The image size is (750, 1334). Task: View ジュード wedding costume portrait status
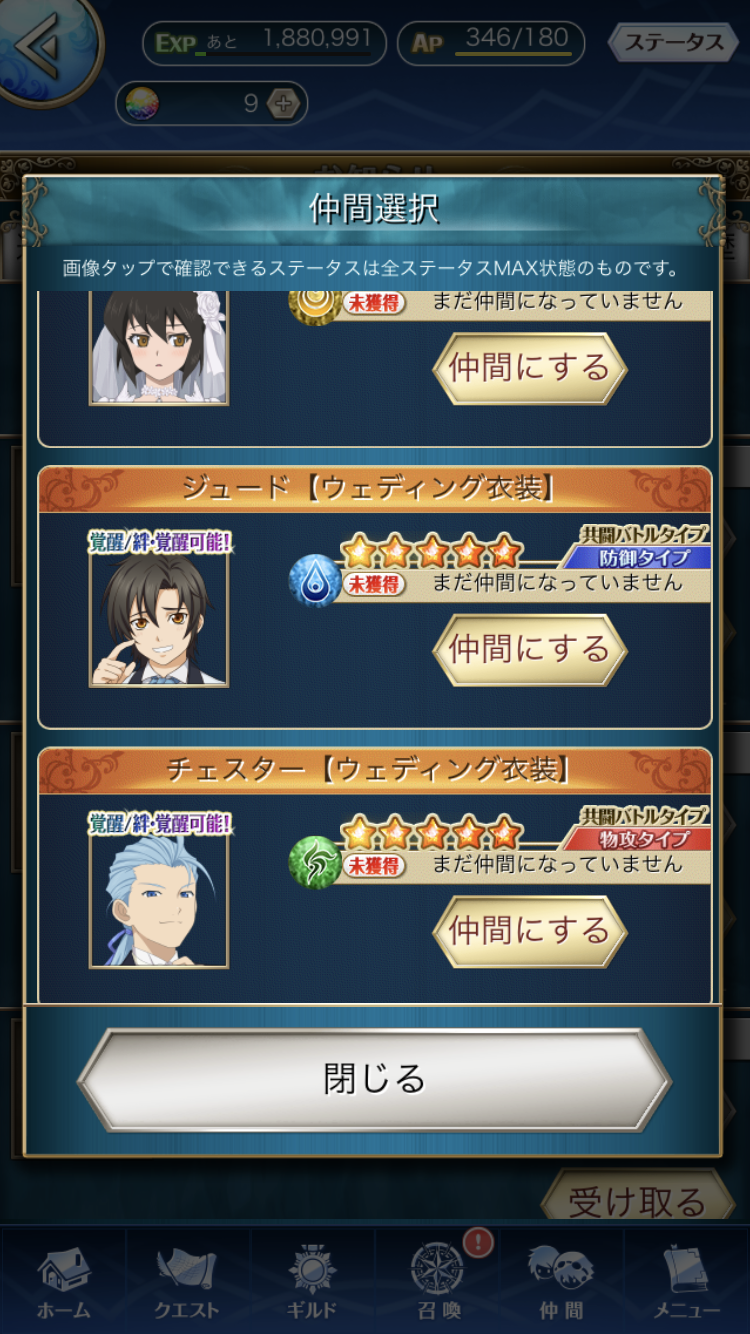coord(159,618)
